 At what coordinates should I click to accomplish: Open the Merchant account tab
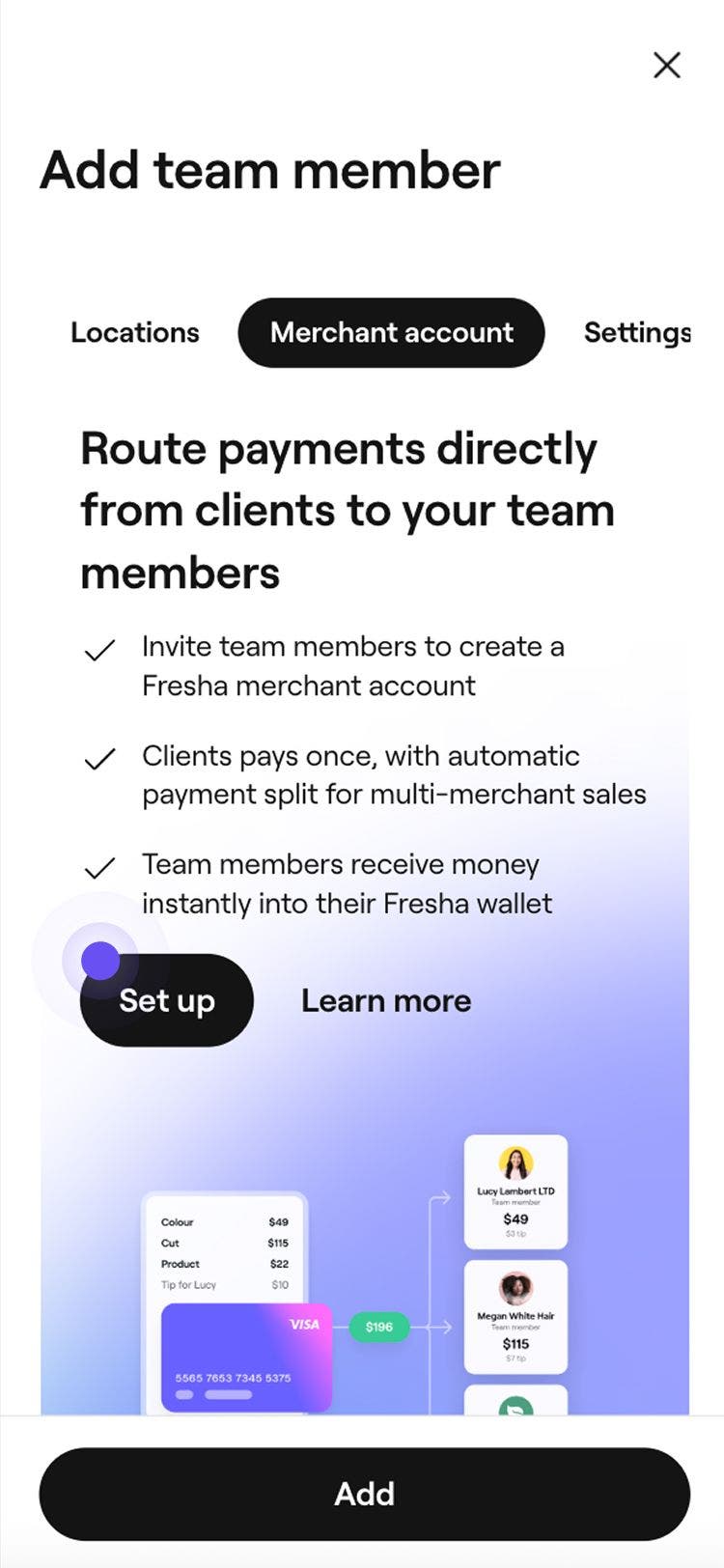pyautogui.click(x=391, y=333)
